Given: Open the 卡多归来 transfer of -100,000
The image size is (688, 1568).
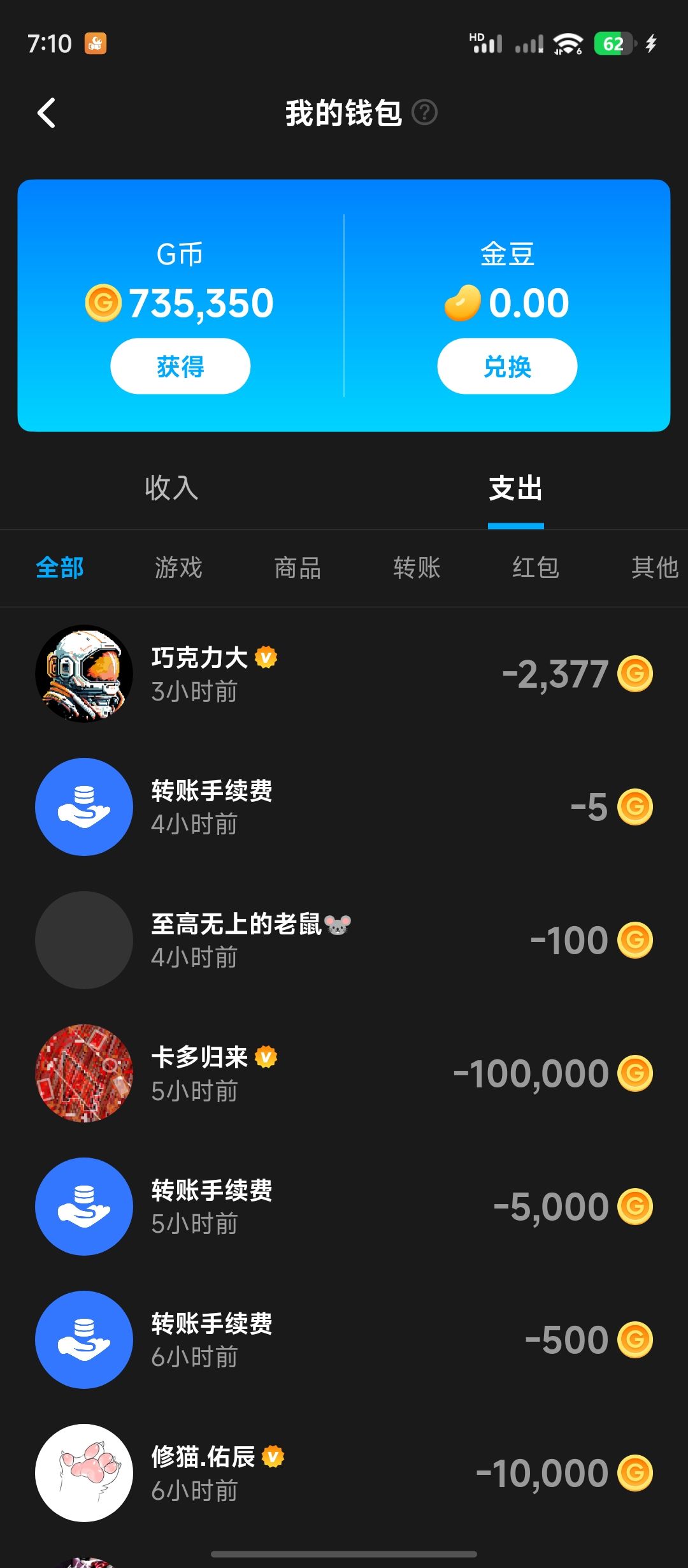Looking at the screenshot, I should coord(344,1073).
